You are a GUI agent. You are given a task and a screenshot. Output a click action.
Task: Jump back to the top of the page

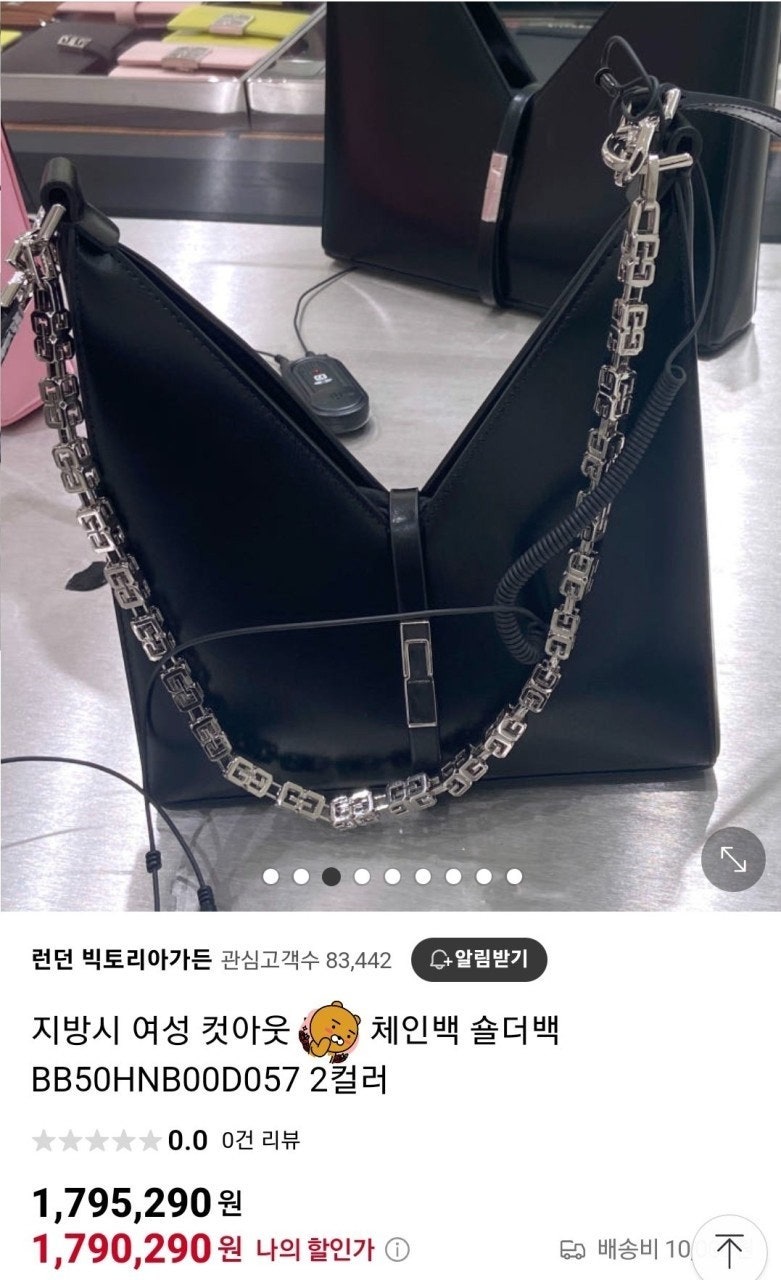[731, 1250]
